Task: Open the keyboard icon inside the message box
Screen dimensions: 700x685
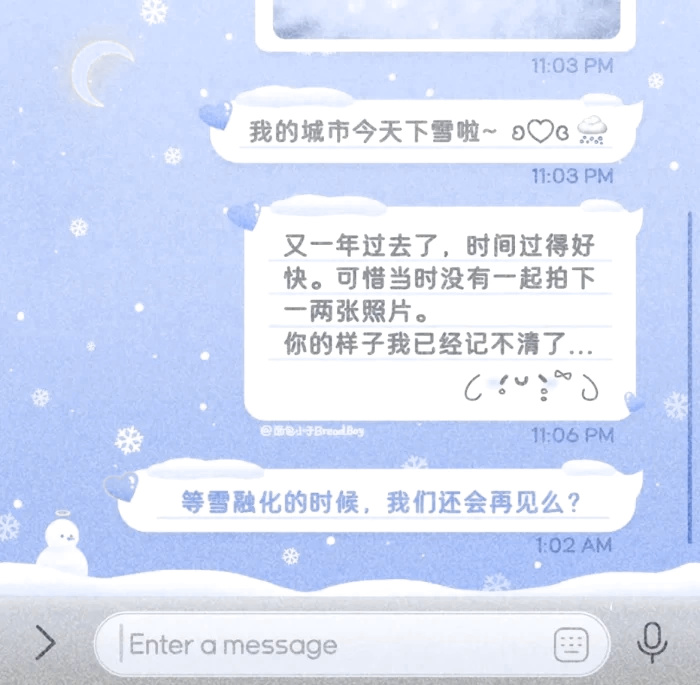Action: click(x=570, y=644)
